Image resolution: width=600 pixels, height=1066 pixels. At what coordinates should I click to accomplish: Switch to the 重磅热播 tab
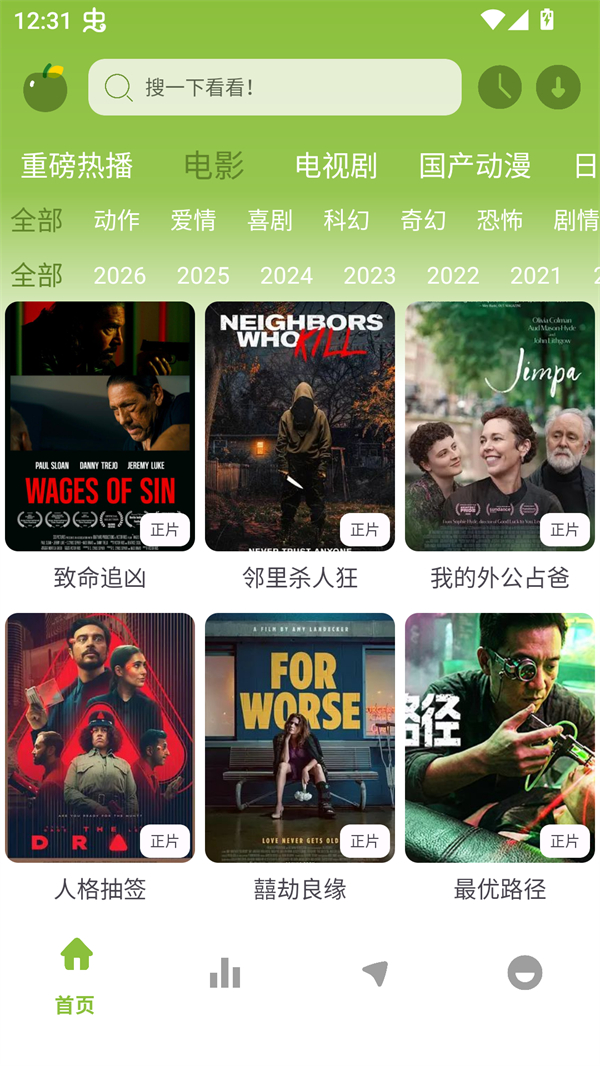tap(77, 165)
